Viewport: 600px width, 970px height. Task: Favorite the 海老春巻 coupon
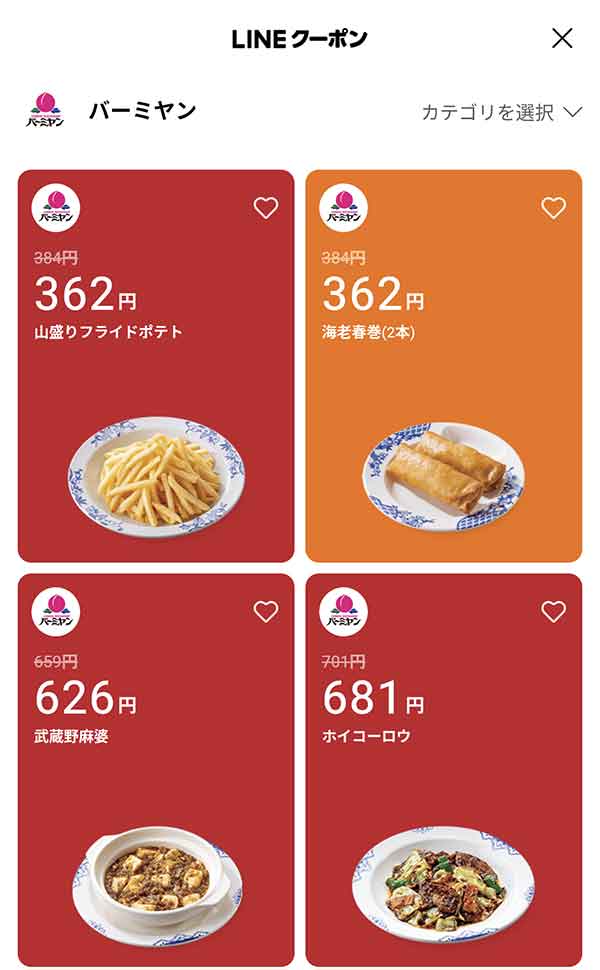tap(553, 208)
